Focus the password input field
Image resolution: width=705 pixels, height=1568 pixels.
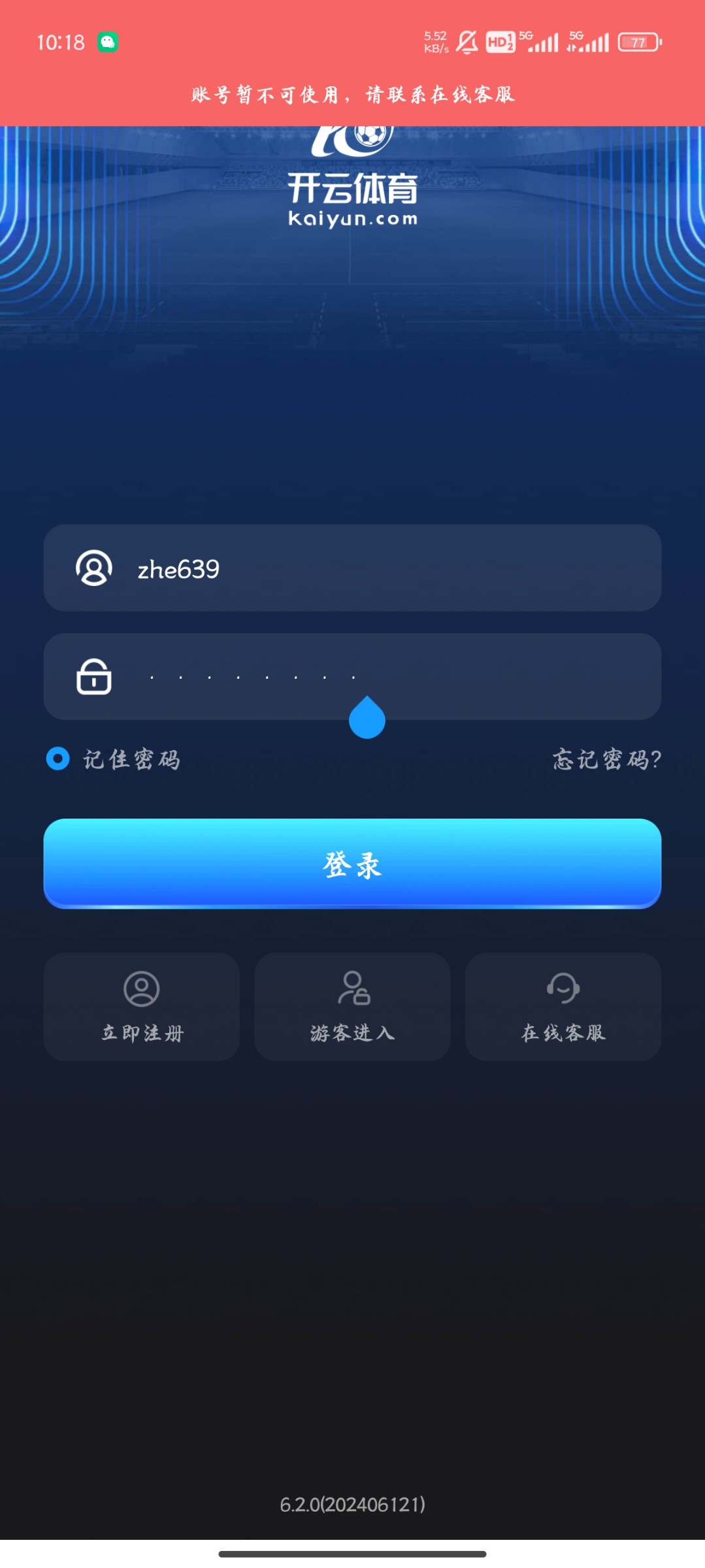457,676
